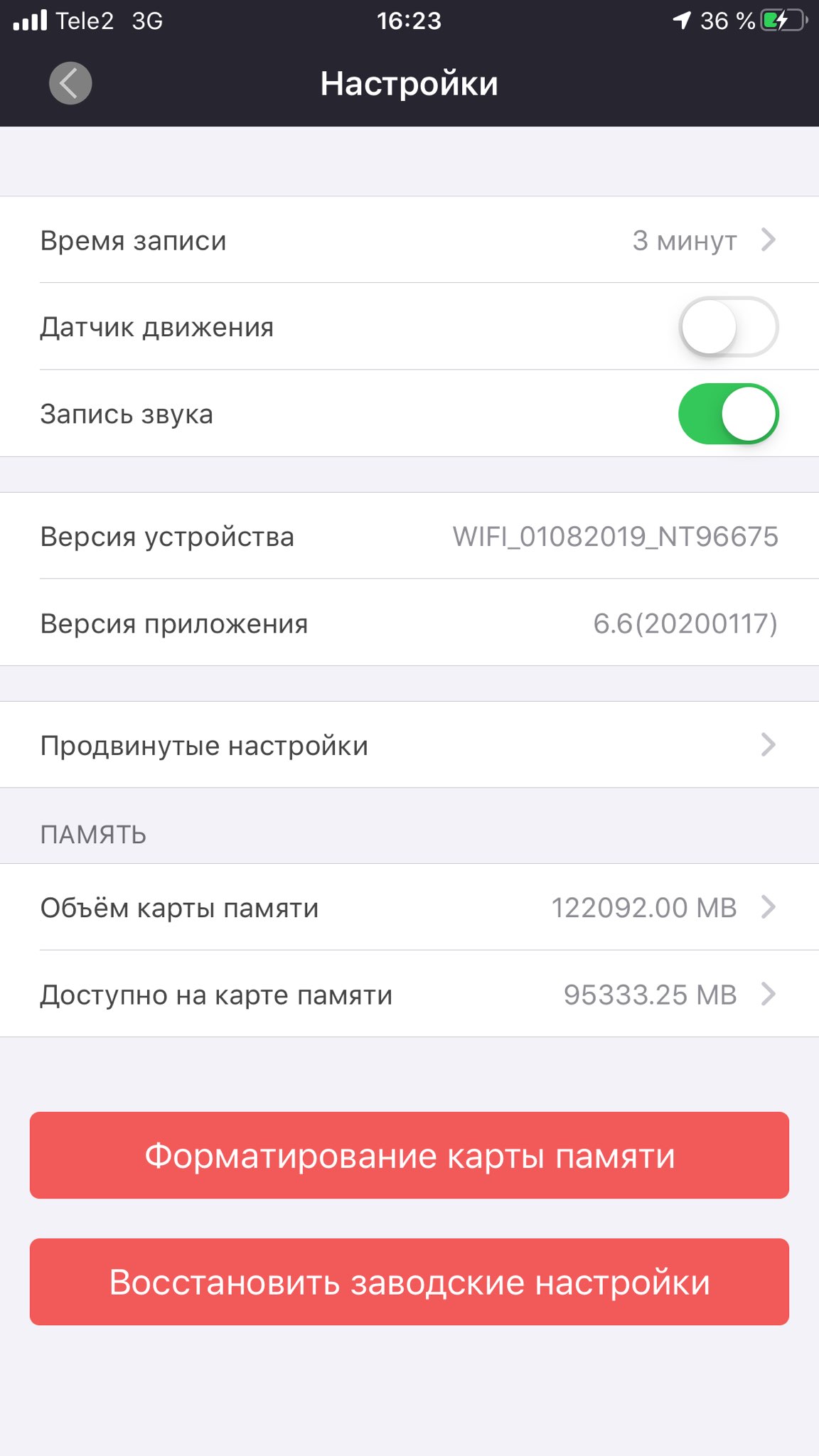The width and height of the screenshot is (819, 1456).
Task: Enable the Датчик движения switch
Action: 728,327
